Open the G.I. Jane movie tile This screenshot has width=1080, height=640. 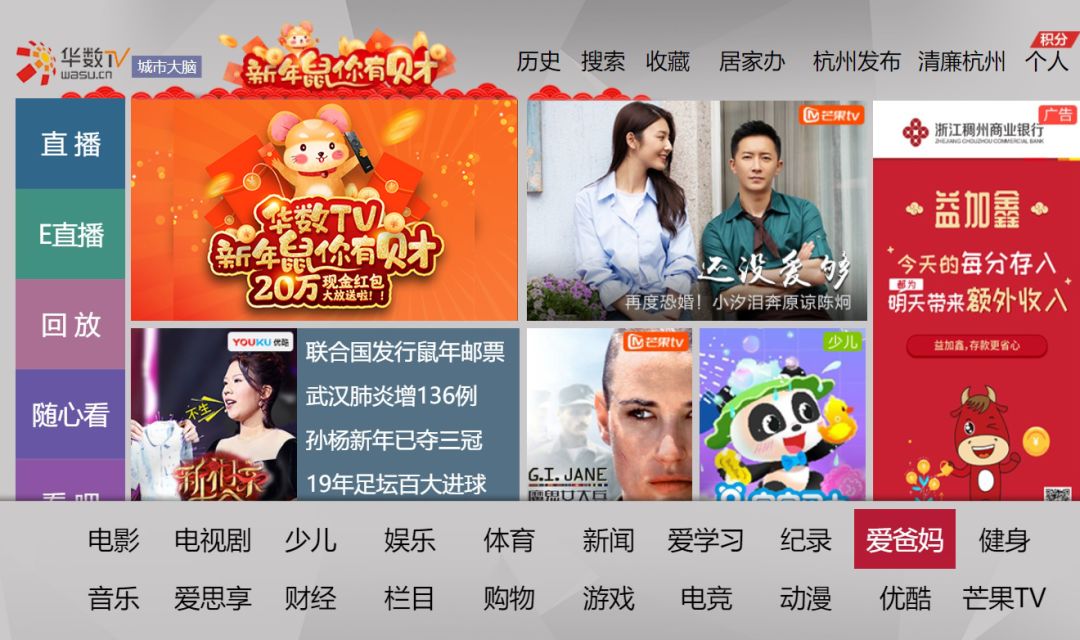click(609, 415)
